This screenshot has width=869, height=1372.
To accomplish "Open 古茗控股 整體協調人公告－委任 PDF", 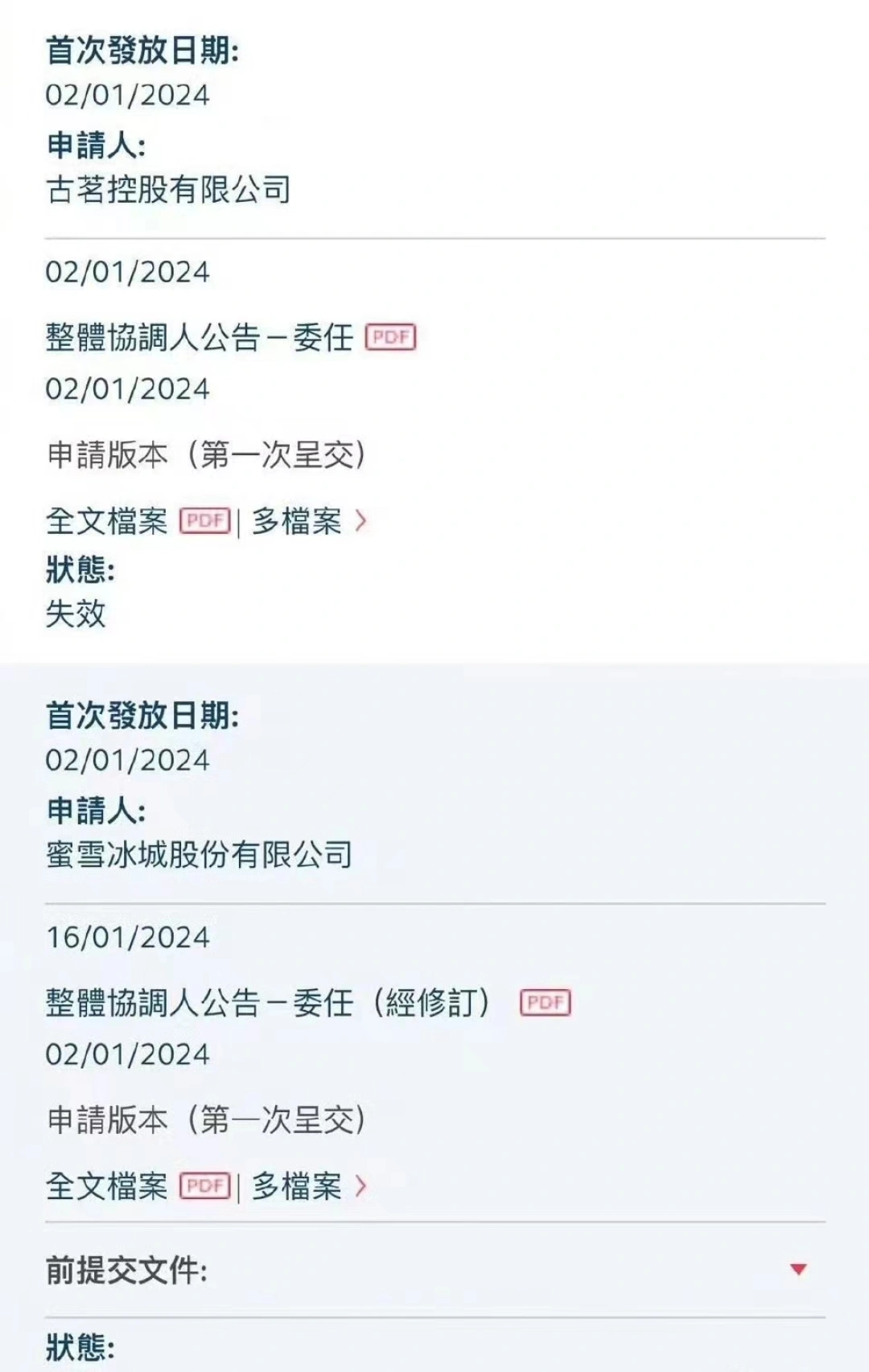I will click(x=390, y=337).
